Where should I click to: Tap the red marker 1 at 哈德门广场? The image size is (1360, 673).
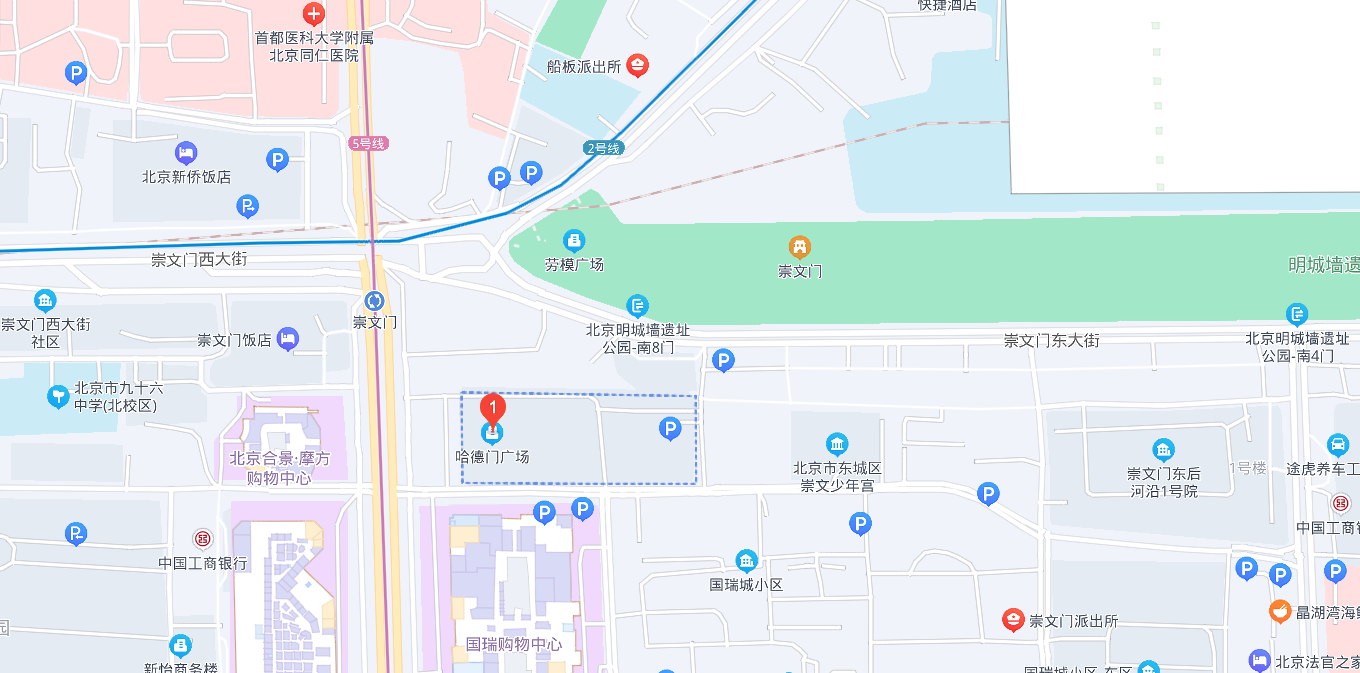pos(492,408)
